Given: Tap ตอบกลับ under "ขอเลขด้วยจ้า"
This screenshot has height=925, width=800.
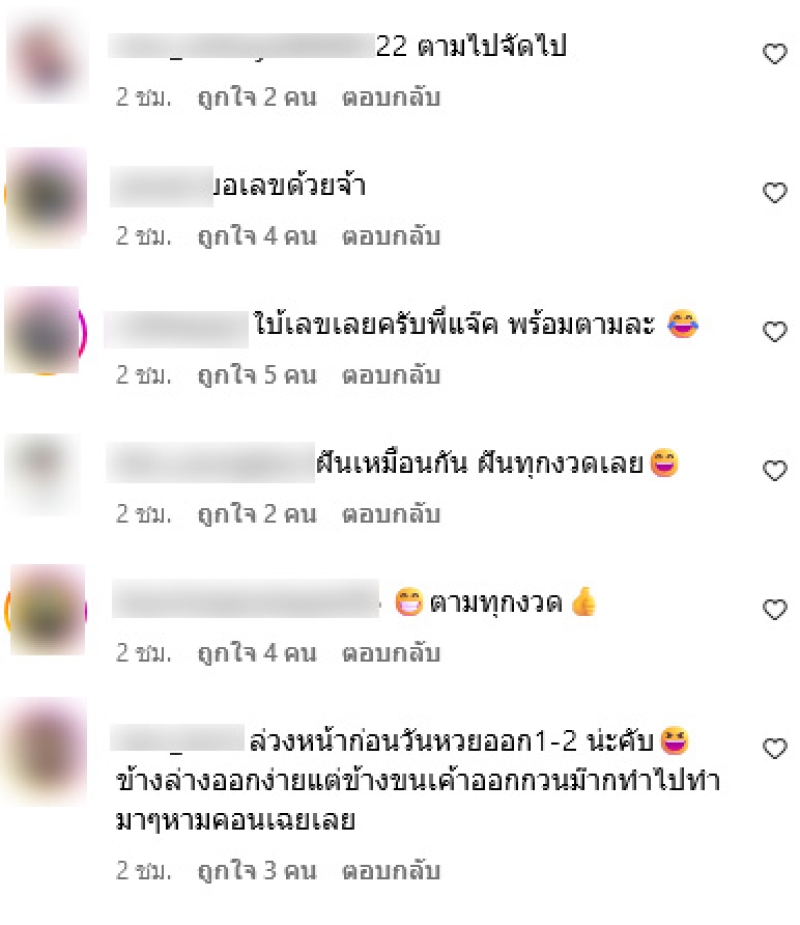Looking at the screenshot, I should [391, 237].
